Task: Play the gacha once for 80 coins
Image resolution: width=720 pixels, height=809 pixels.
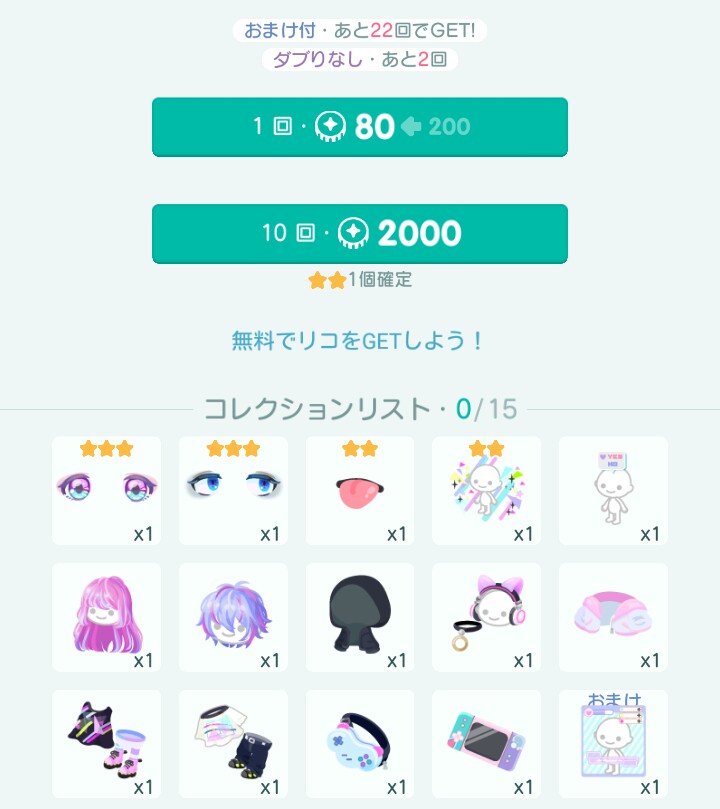Action: pos(360,127)
